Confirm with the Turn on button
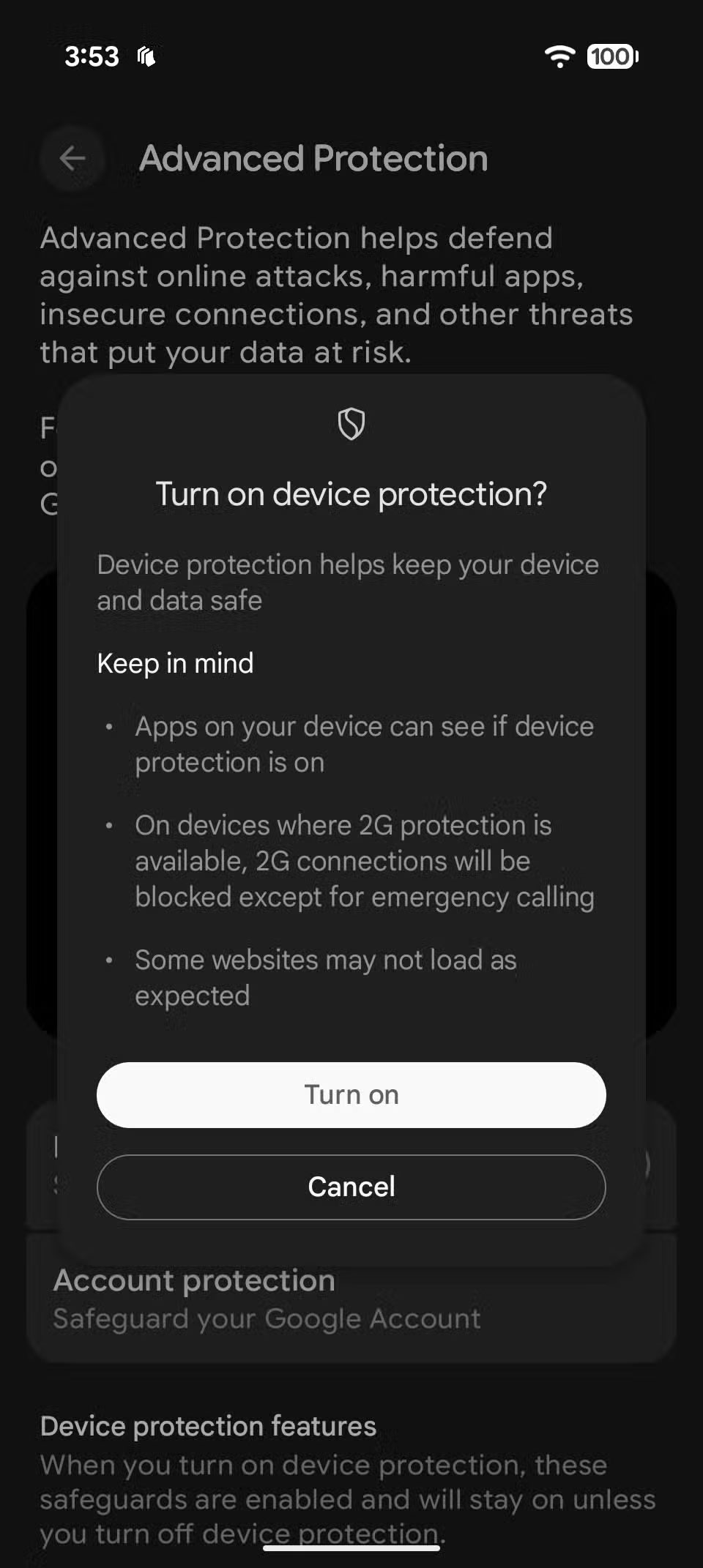Viewport: 703px width, 1568px height. 351,1094
